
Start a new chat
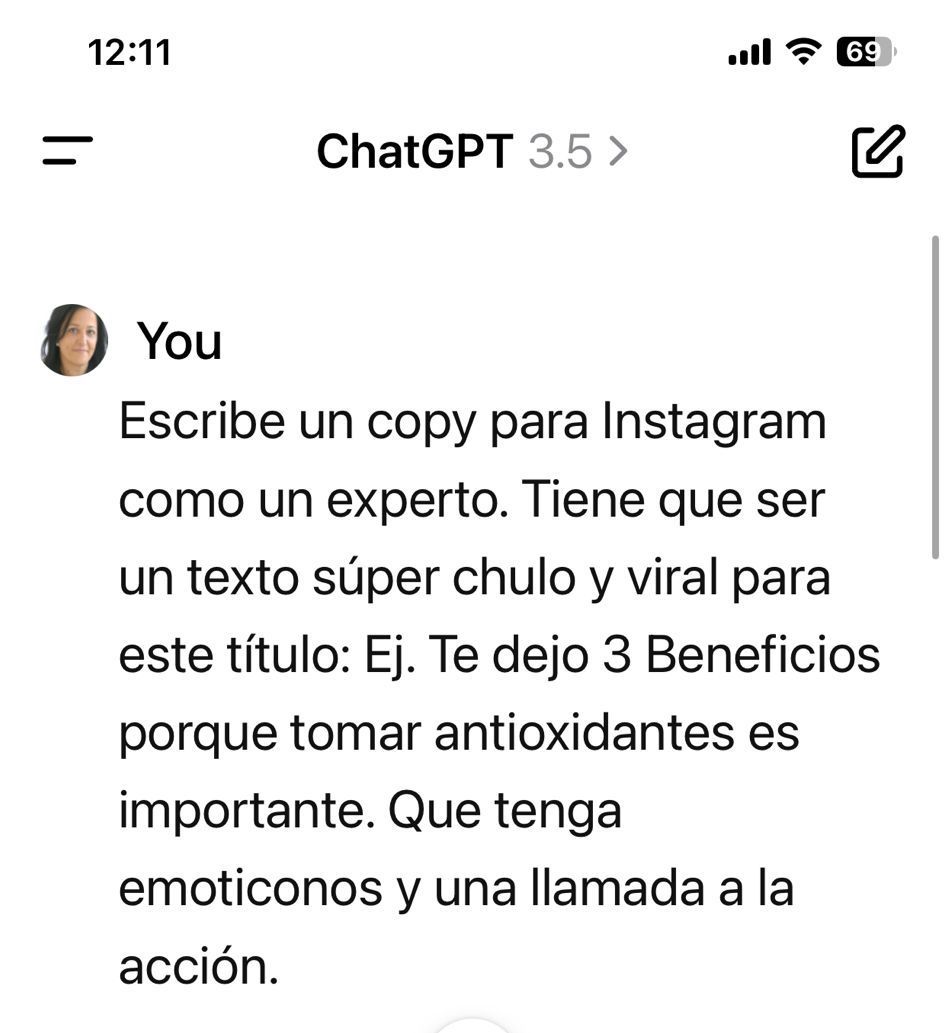877,152
